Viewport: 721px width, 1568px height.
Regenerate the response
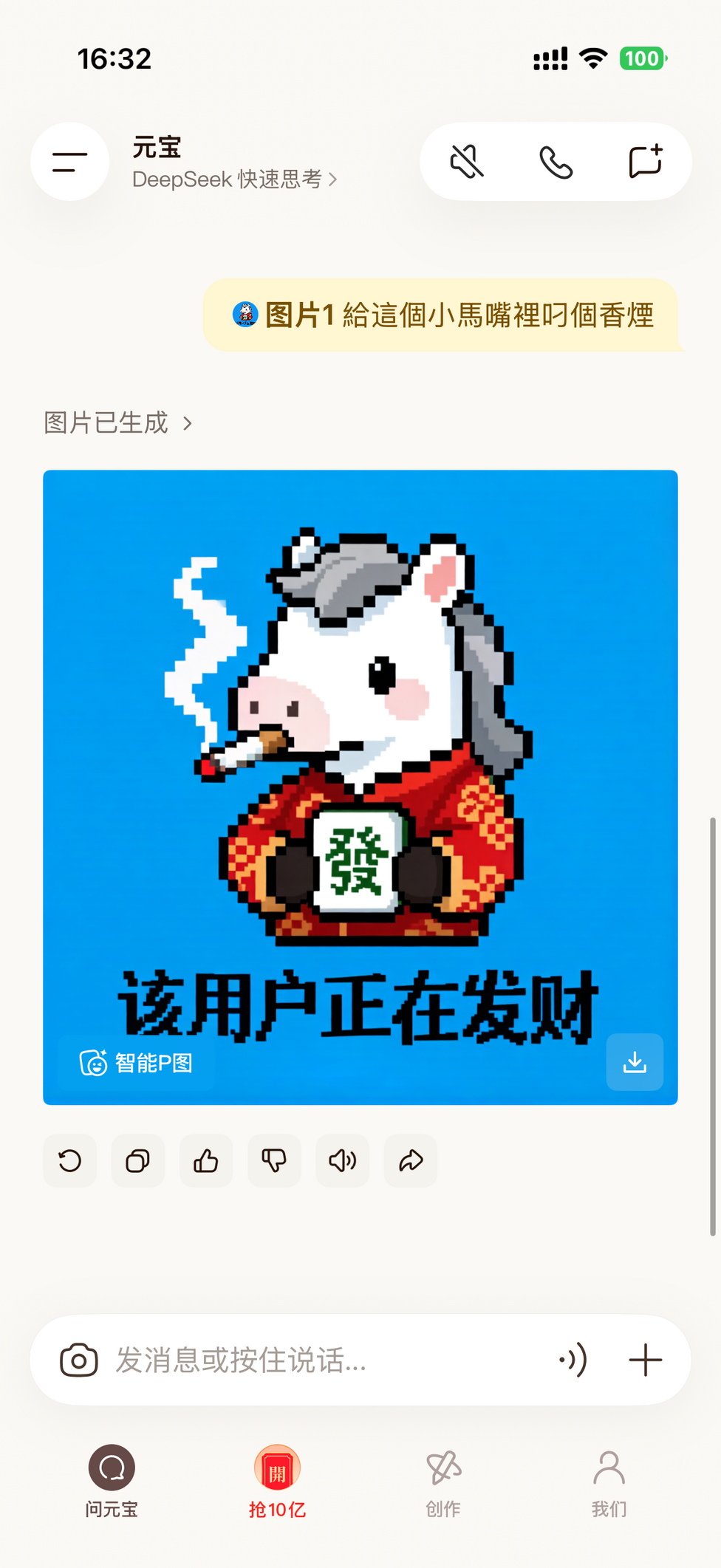pos(70,1161)
